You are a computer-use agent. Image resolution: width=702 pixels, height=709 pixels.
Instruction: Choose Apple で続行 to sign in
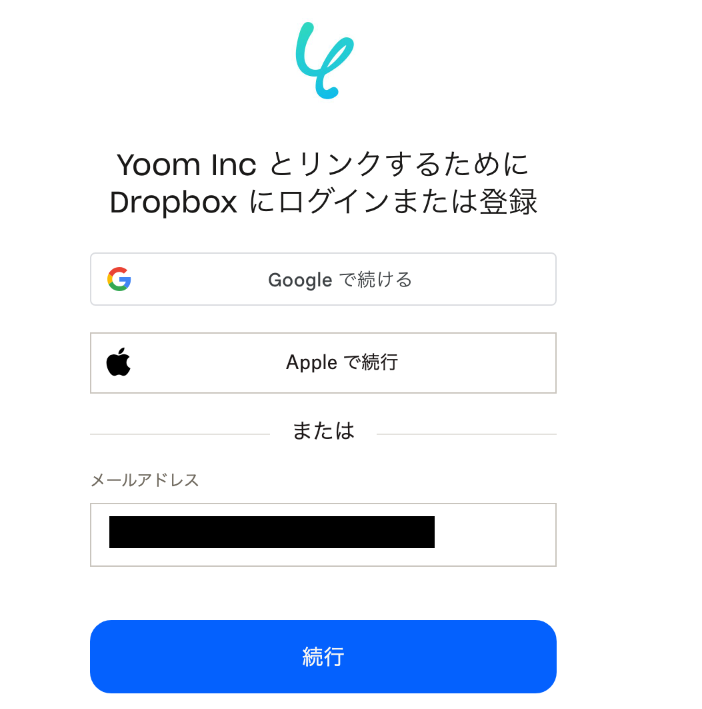[323, 362]
